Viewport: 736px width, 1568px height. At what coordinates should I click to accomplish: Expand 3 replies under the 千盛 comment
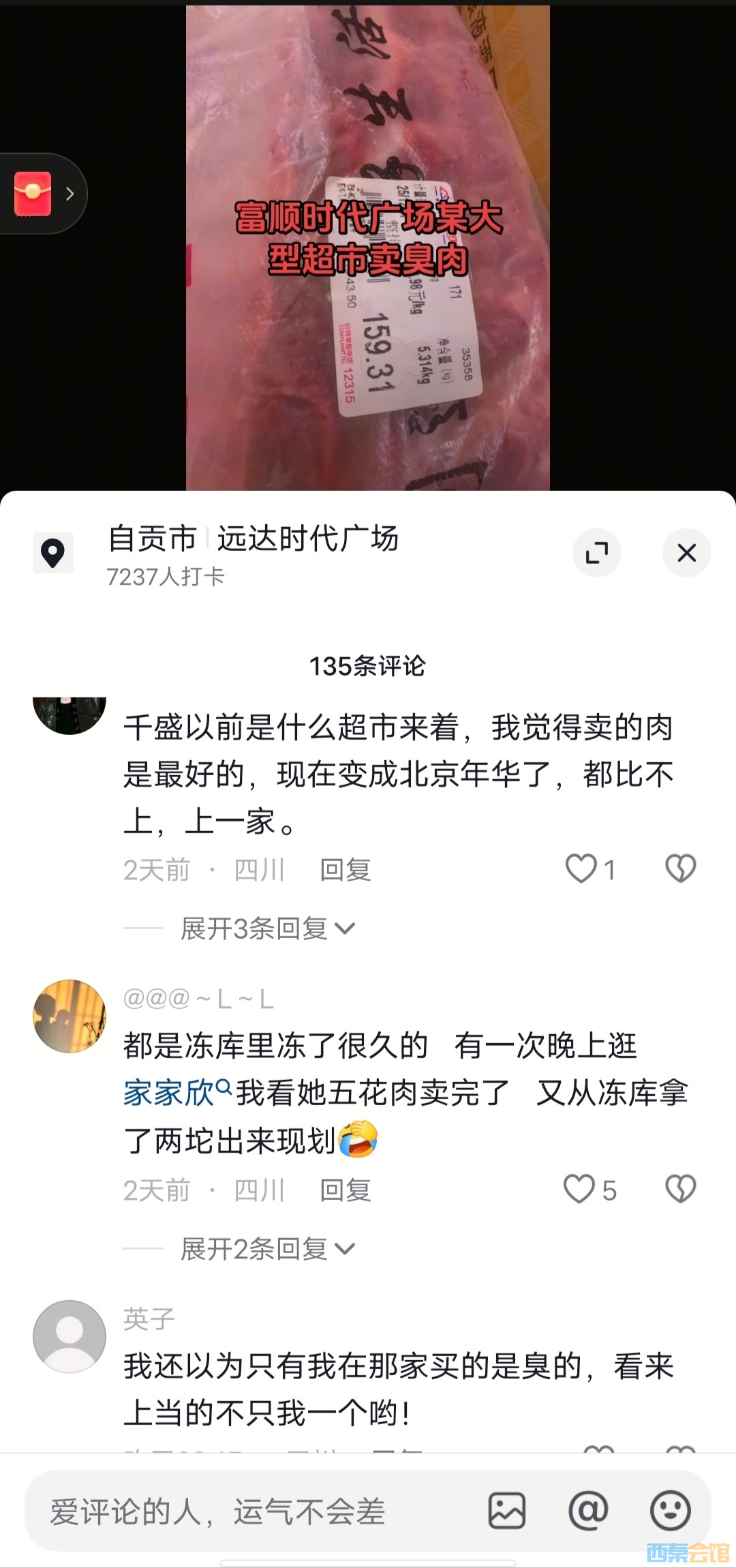[267, 929]
